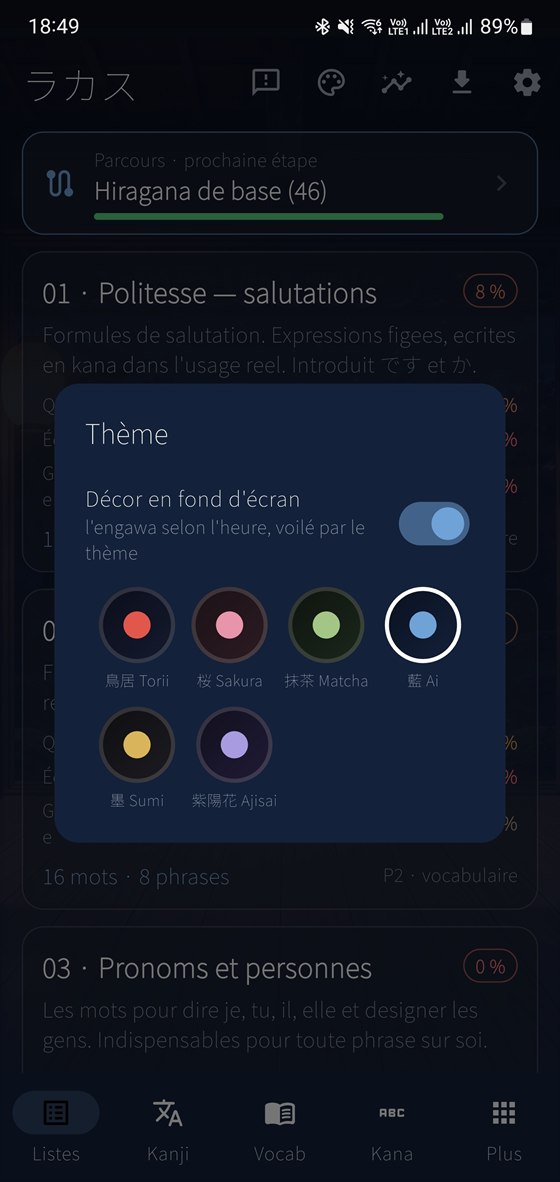Open the Listes tab
The height and width of the screenshot is (1182, 560).
tap(56, 1129)
